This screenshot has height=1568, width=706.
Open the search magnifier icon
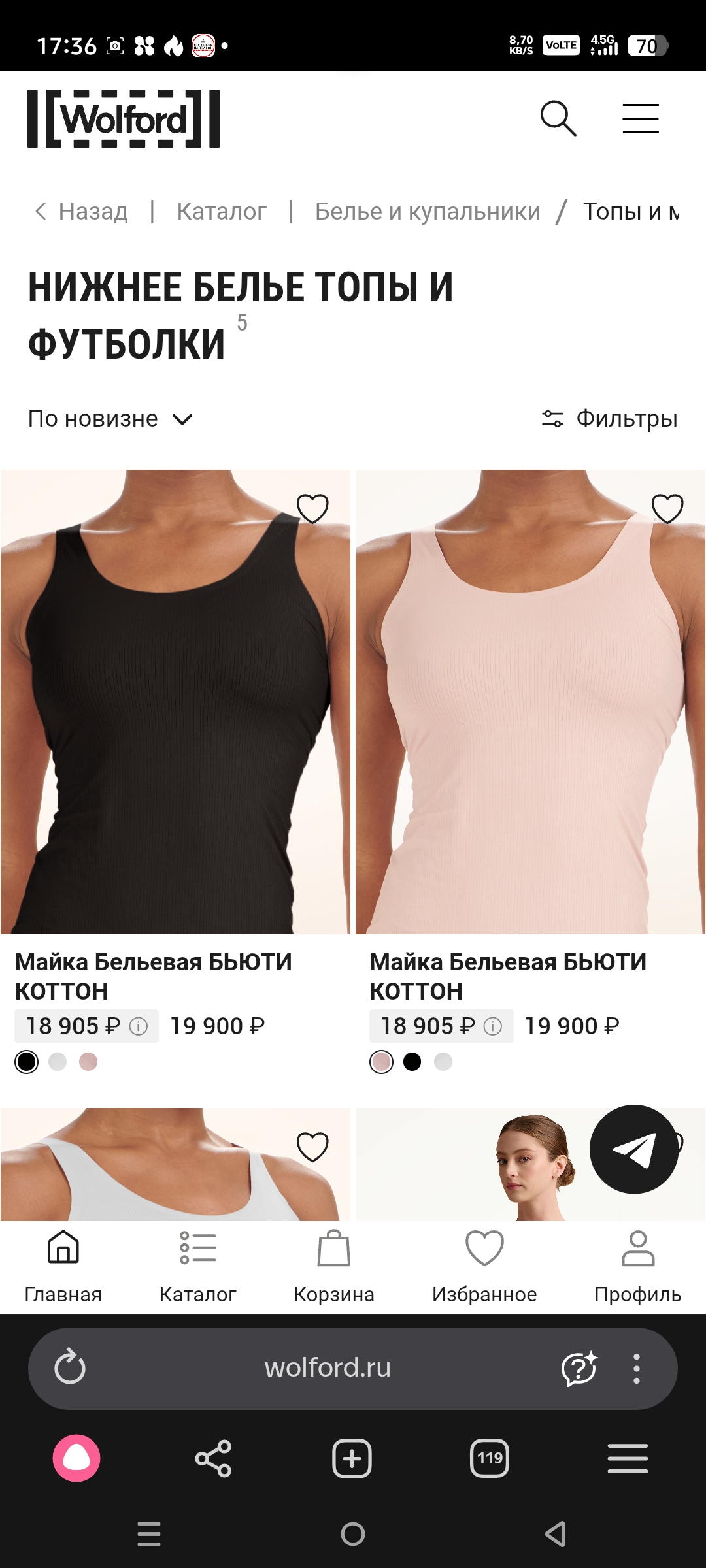[558, 118]
